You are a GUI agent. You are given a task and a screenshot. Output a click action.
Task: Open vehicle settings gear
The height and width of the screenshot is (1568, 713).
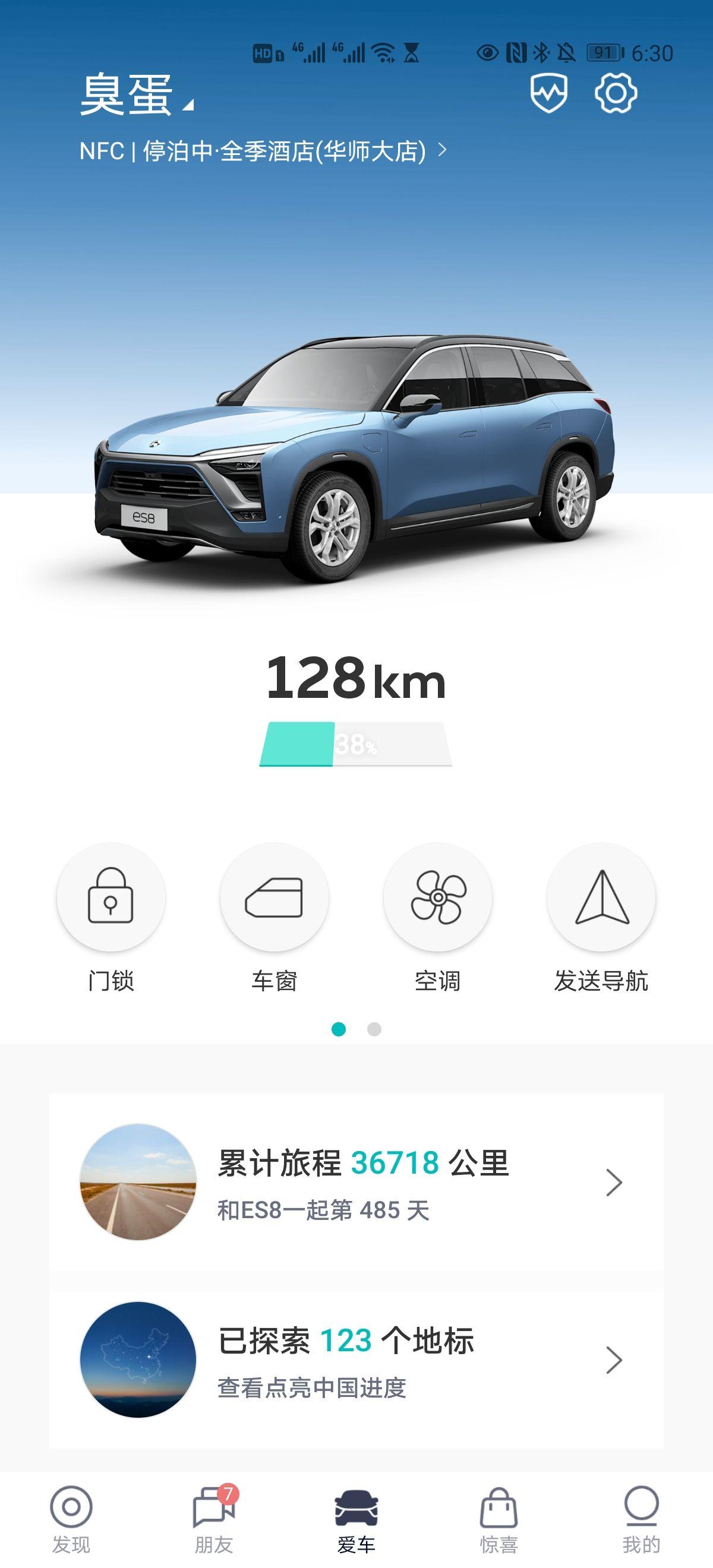click(616, 93)
